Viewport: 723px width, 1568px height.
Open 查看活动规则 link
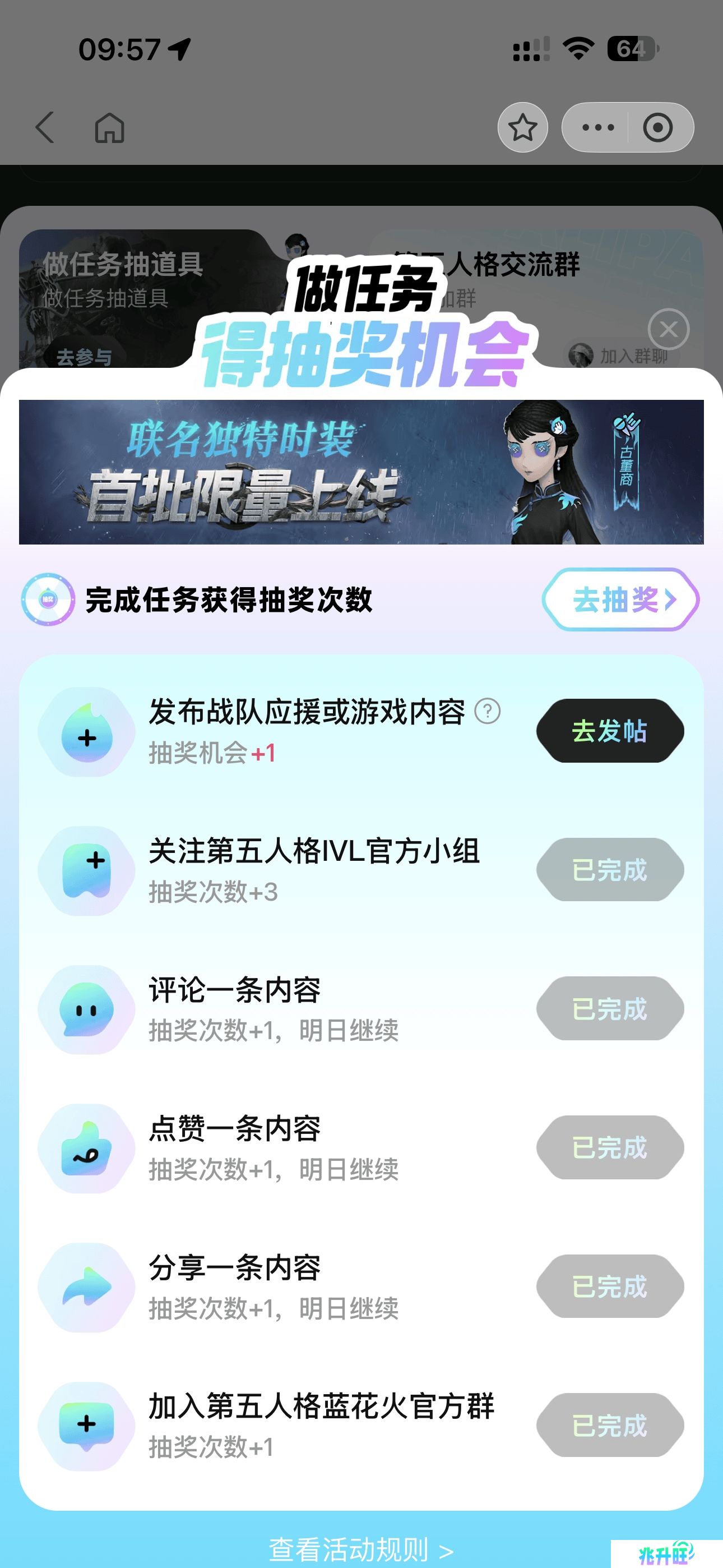coord(361,1549)
